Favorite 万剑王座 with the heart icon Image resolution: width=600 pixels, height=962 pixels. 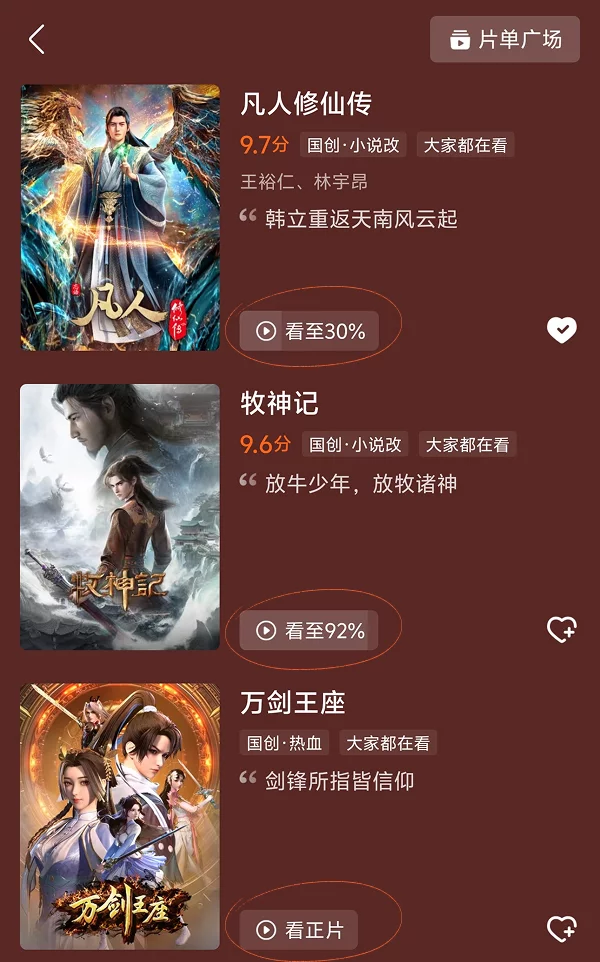[562, 929]
